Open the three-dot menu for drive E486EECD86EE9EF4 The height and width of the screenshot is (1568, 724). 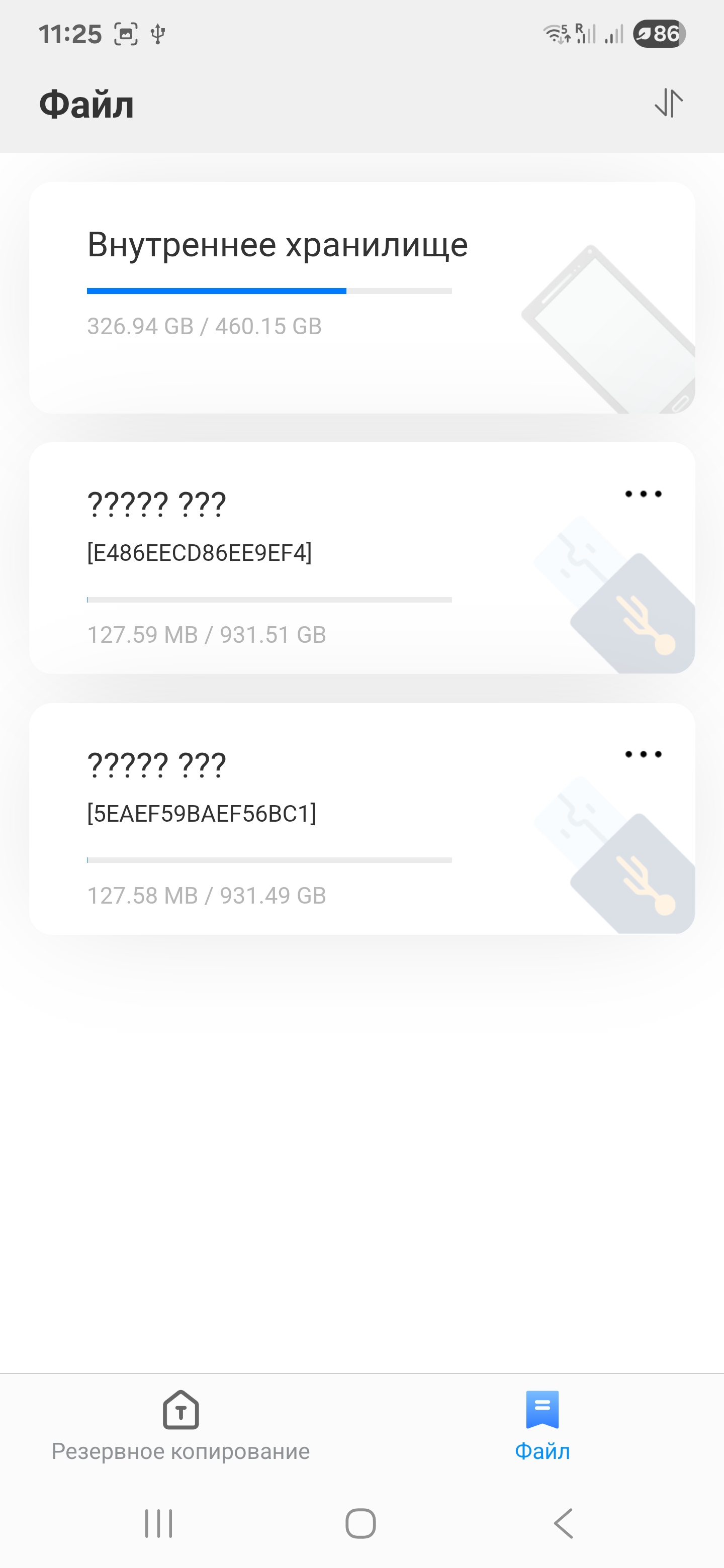click(x=643, y=494)
